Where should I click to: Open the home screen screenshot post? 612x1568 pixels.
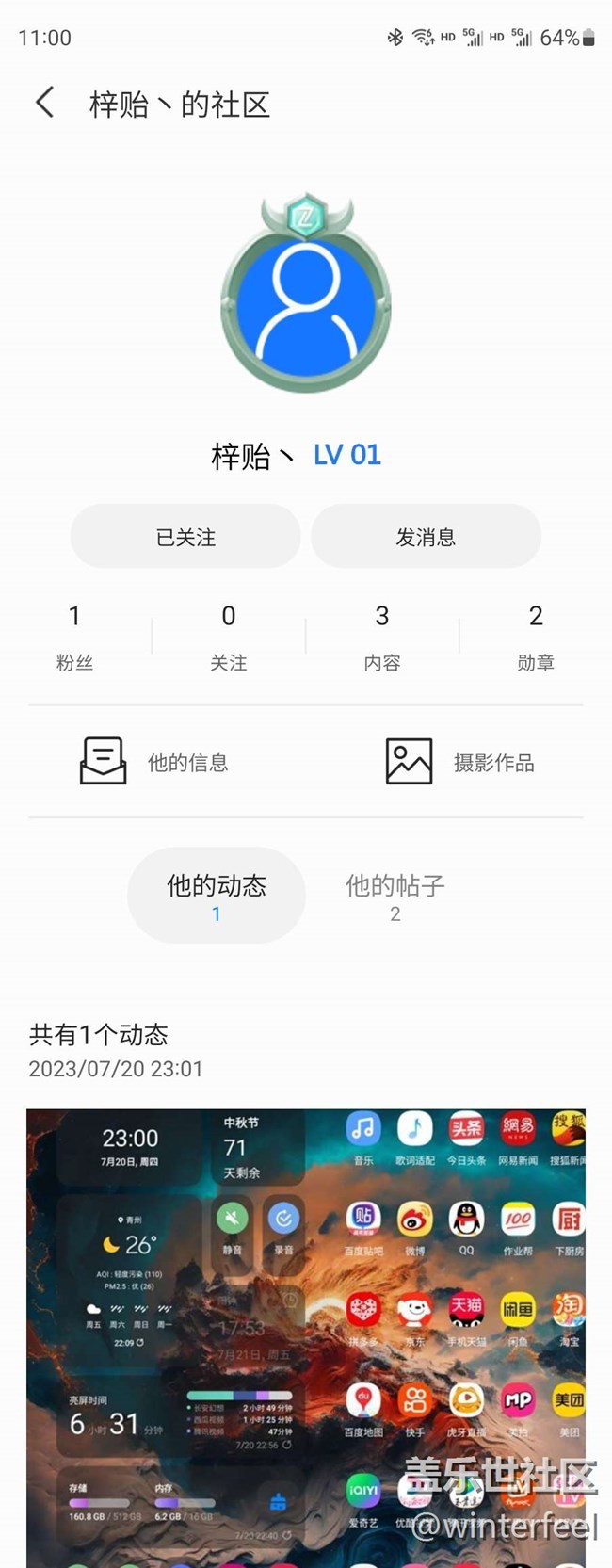(306, 1337)
